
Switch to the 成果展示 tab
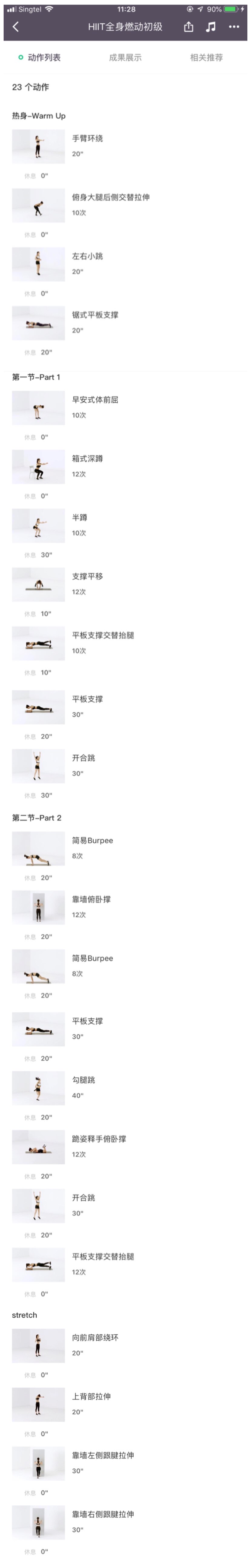tap(125, 58)
